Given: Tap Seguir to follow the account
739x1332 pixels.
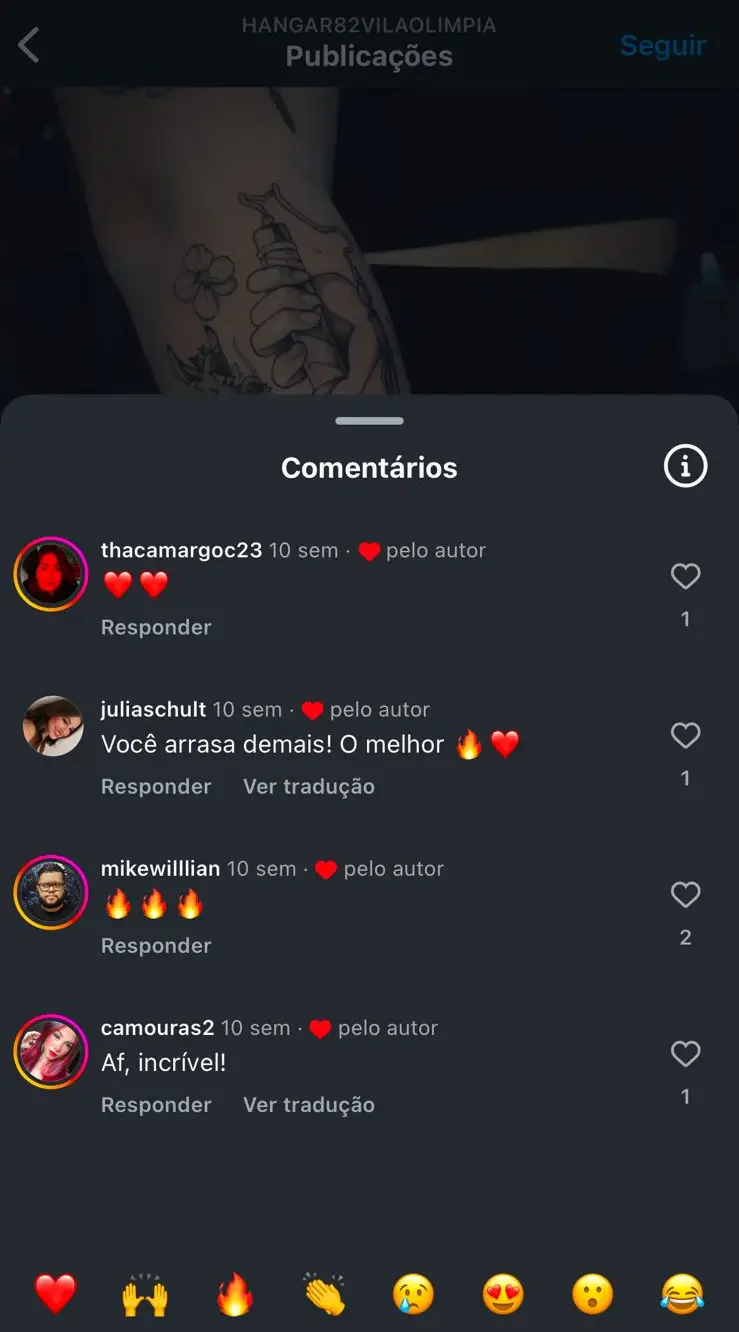Looking at the screenshot, I should click(x=663, y=45).
